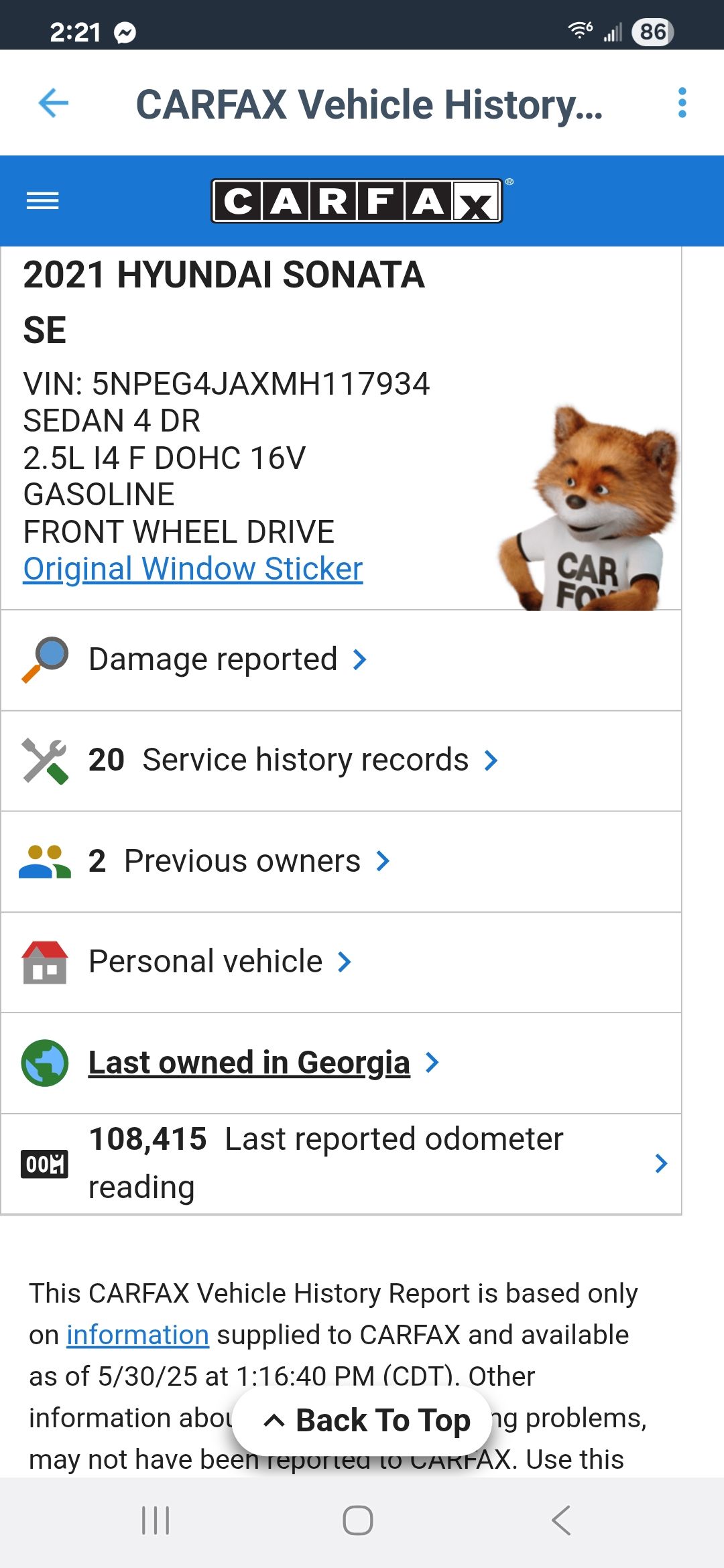The width and height of the screenshot is (724, 1568).
Task: Open the CARFAX hamburger menu
Action: pyautogui.click(x=42, y=200)
